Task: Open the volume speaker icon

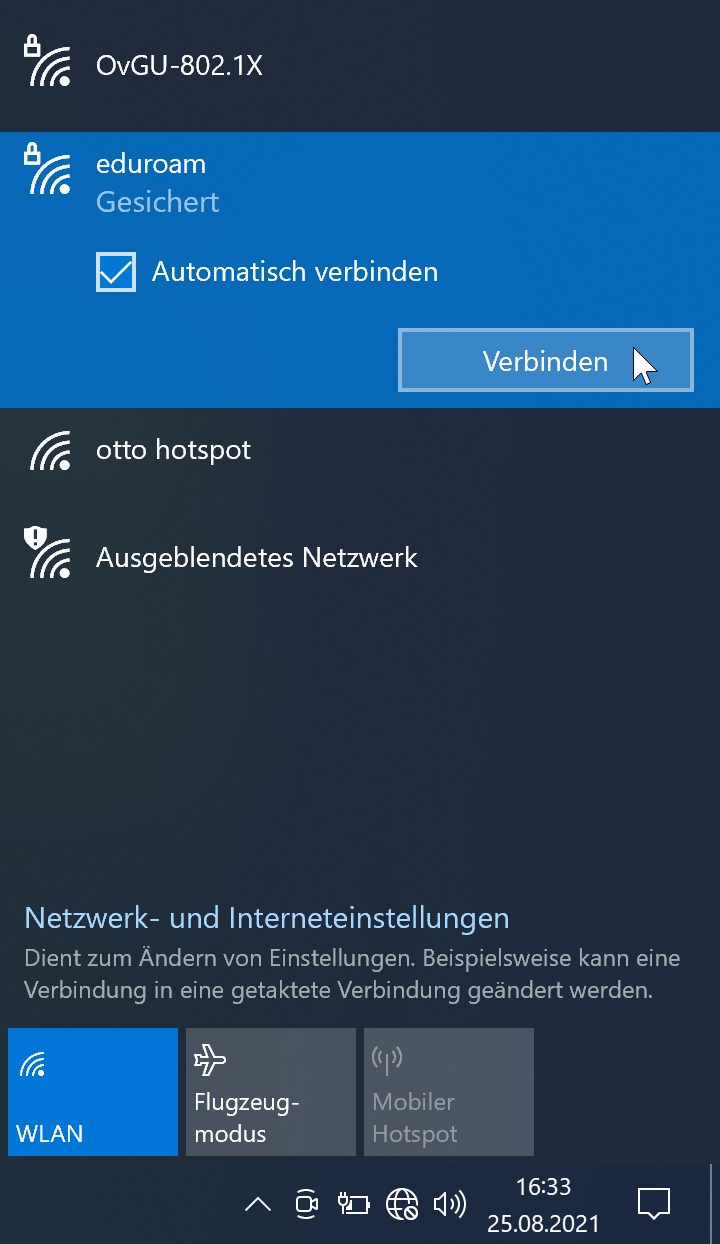Action: coord(449,1205)
